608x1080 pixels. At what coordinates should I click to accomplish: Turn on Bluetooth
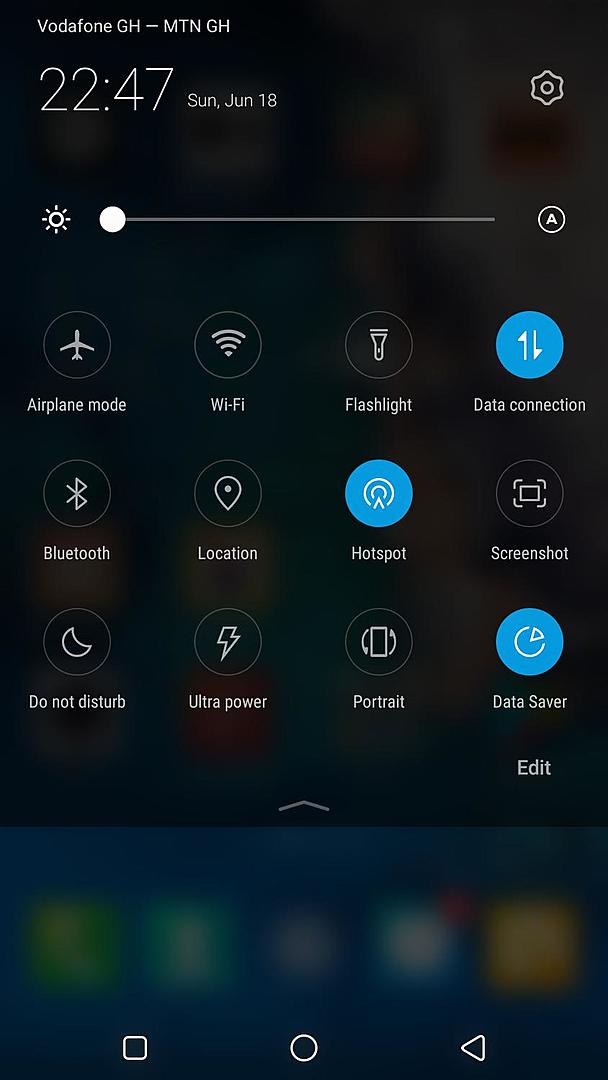pos(76,494)
